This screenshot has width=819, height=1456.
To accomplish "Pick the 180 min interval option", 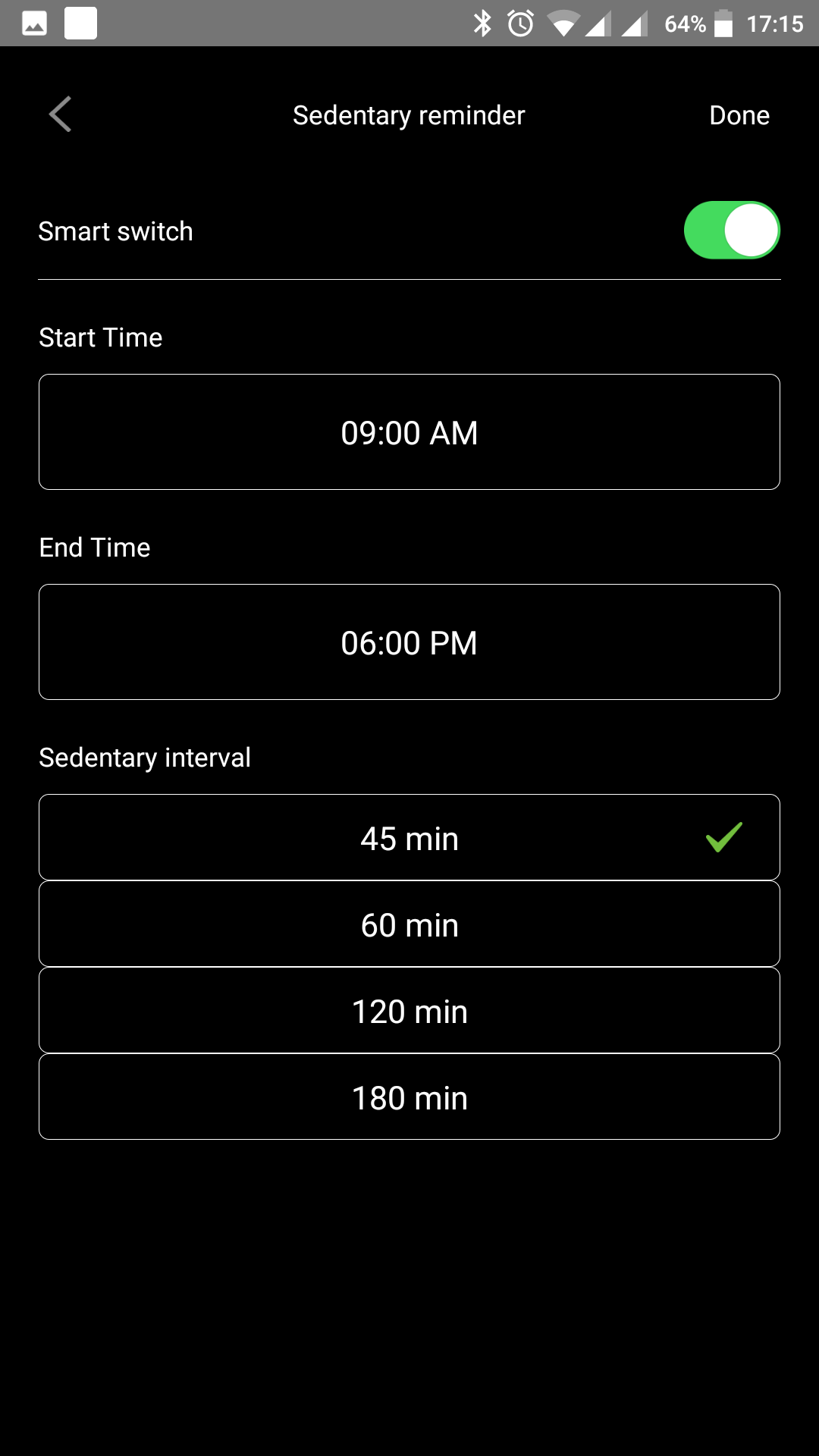I will 409,1097.
